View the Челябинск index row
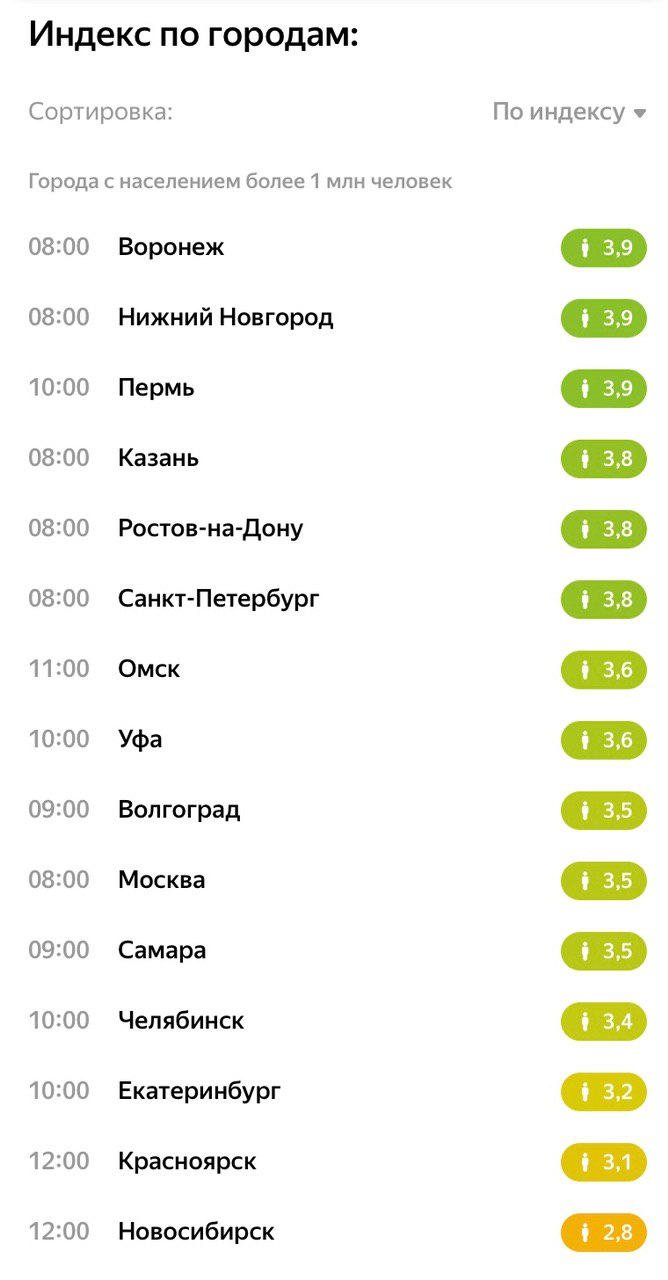This screenshot has height=1280, width=668. click(181, 1020)
